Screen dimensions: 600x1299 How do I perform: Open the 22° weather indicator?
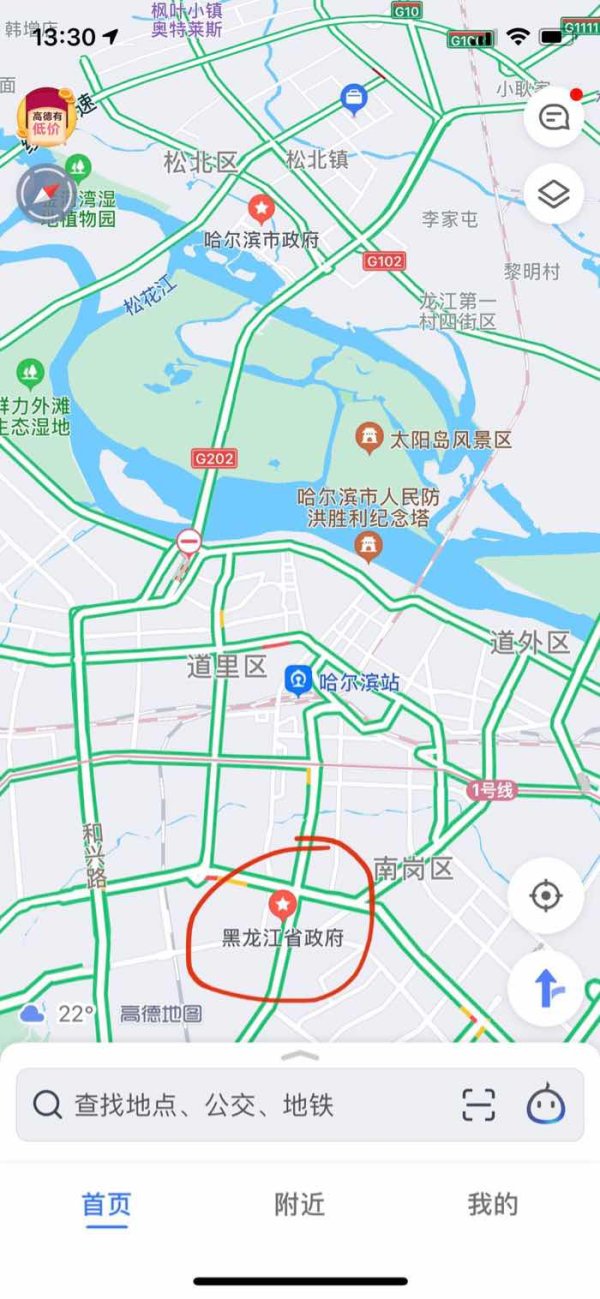click(x=57, y=1013)
